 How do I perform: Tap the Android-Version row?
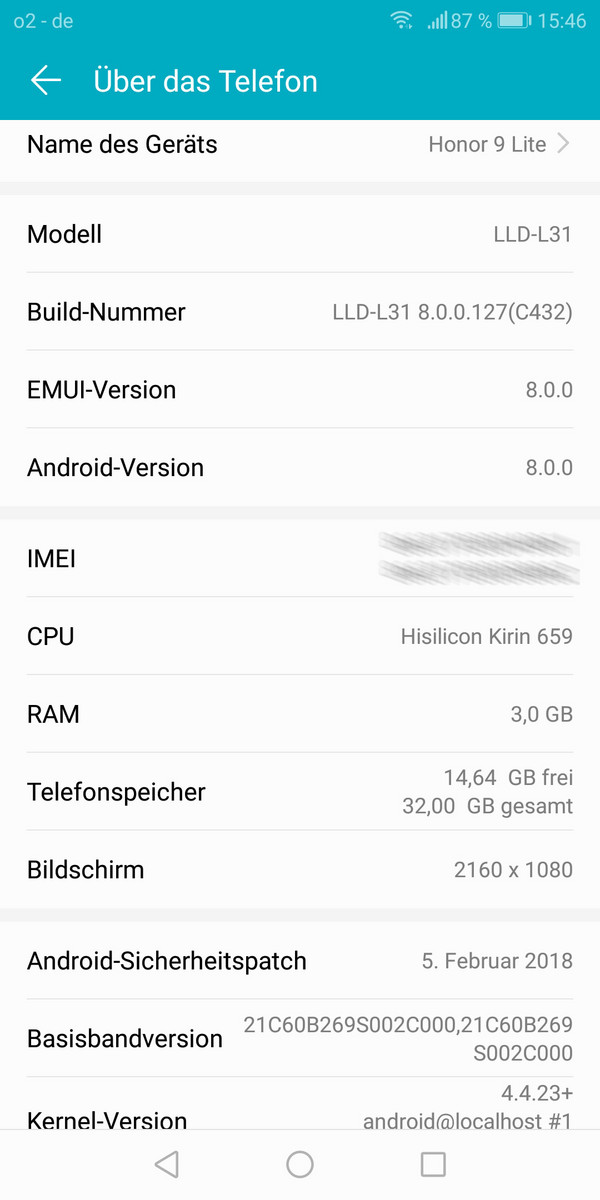click(300, 467)
